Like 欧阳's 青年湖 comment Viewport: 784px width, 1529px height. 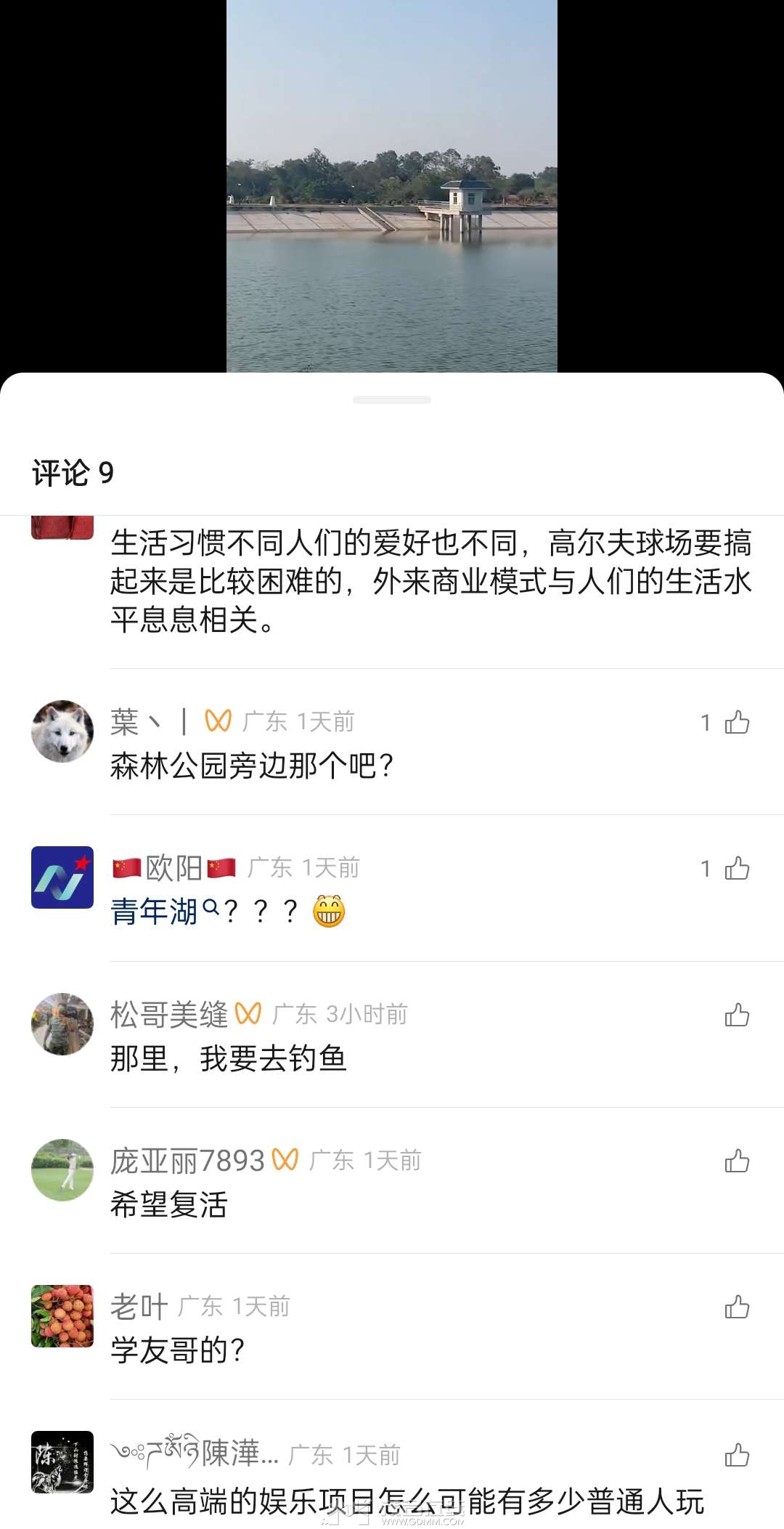[x=736, y=868]
